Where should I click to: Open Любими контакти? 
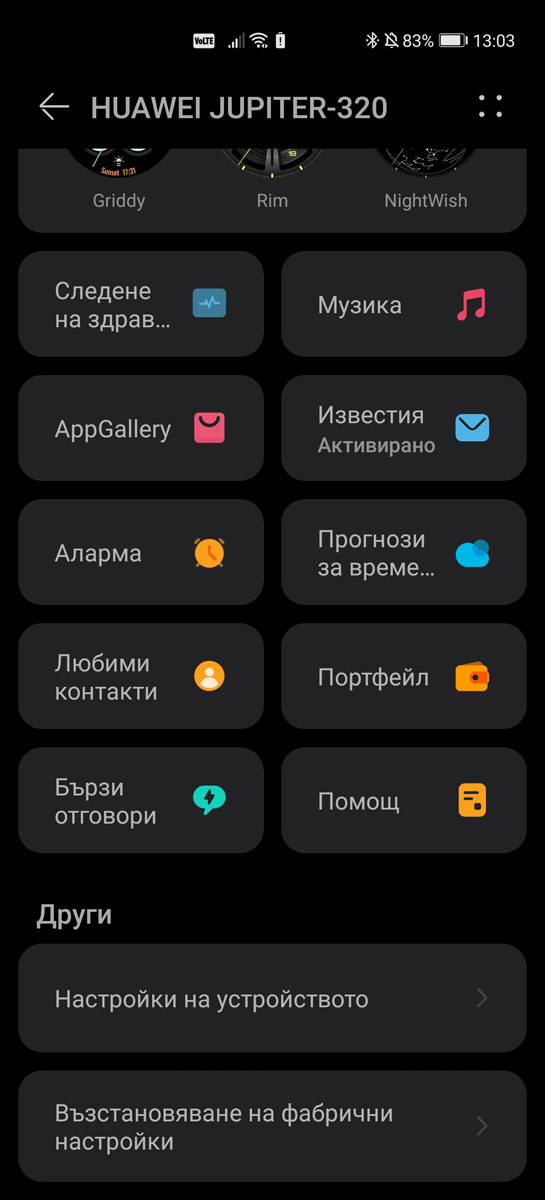point(141,676)
